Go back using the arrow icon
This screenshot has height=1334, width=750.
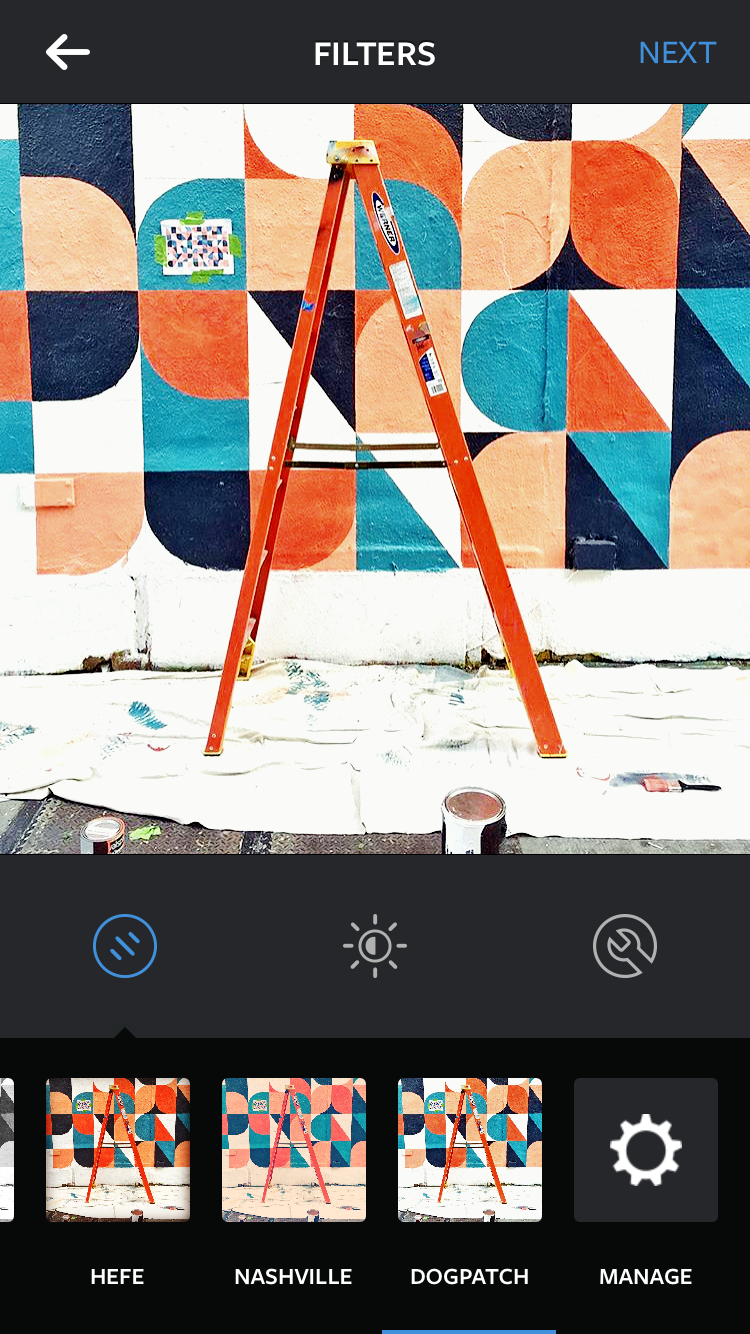pos(68,52)
